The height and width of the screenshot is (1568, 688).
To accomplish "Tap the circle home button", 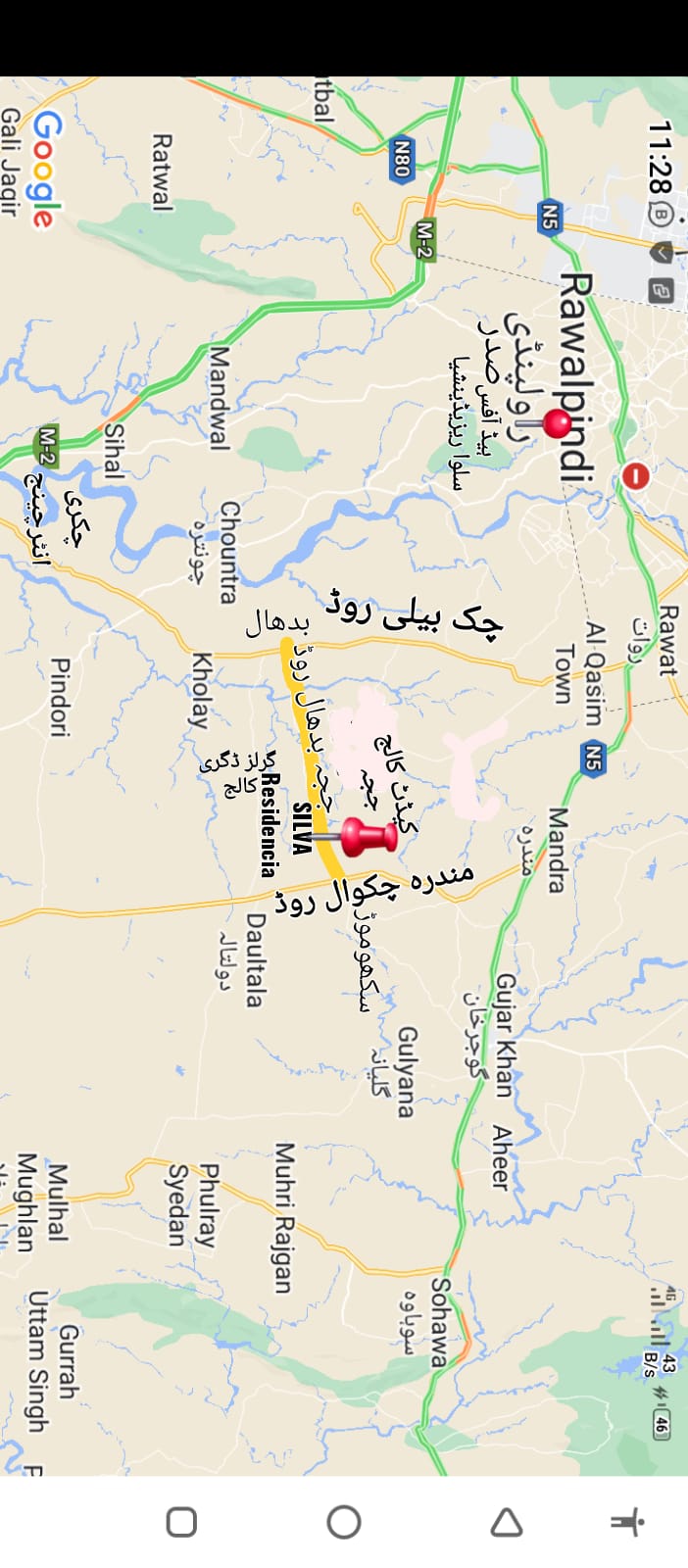I will click(x=344, y=1522).
